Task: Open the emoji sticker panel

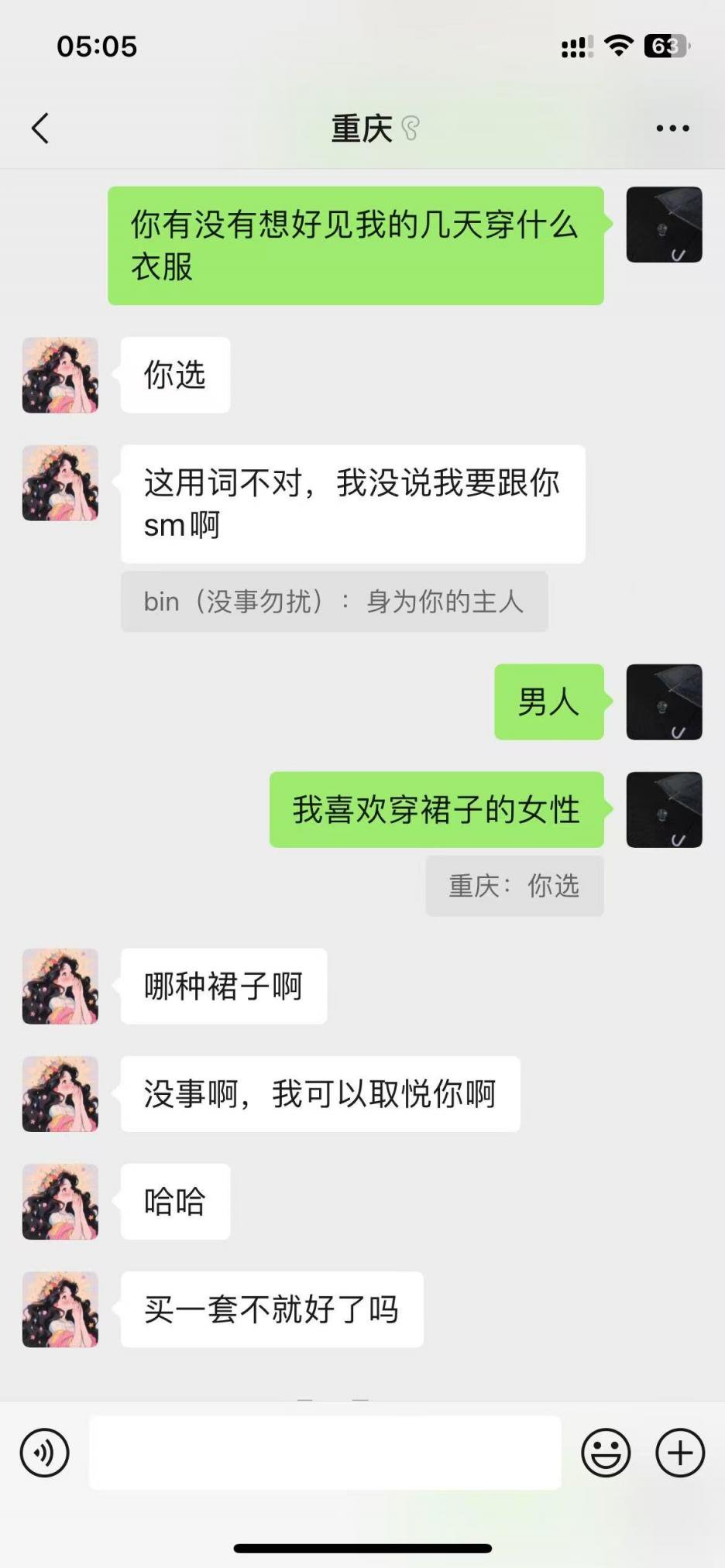Action: 606,1453
